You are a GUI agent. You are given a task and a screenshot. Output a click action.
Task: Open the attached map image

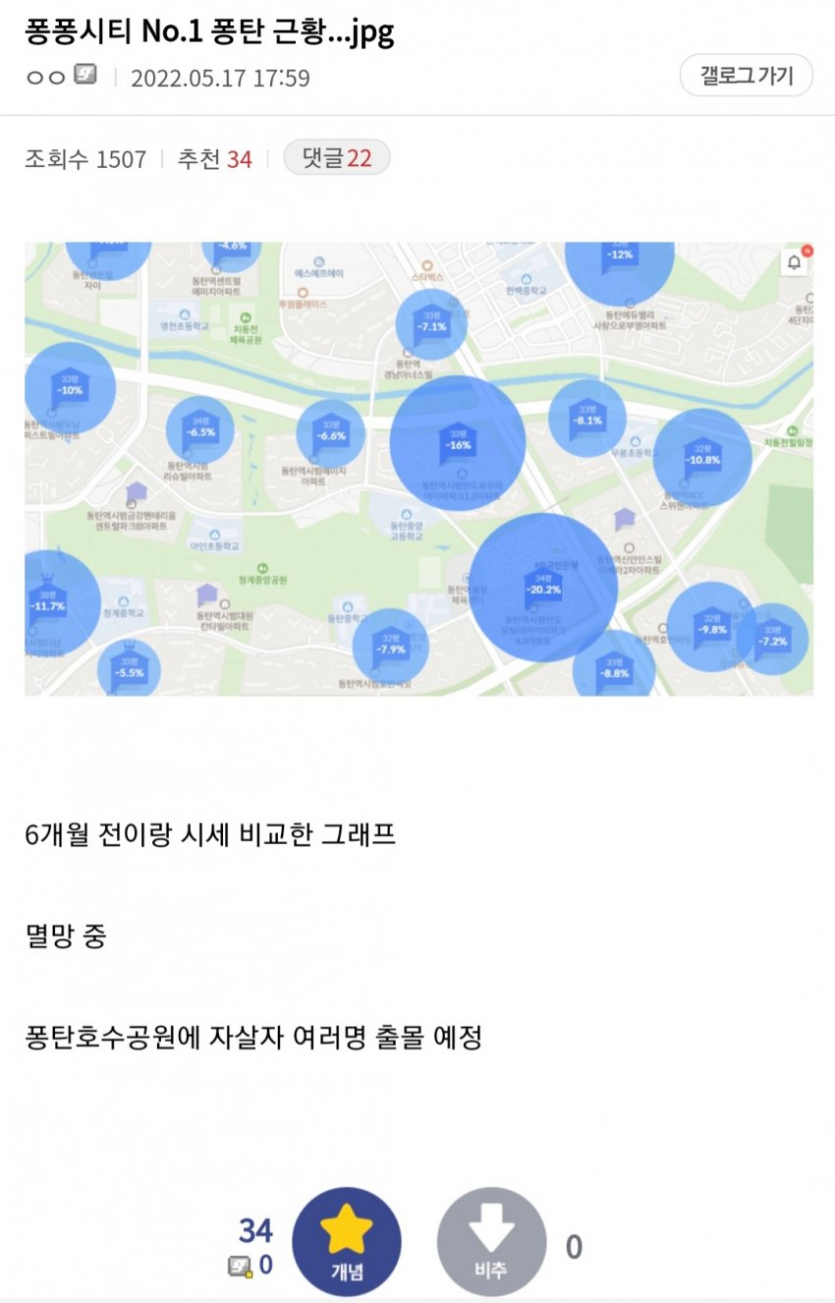418,468
